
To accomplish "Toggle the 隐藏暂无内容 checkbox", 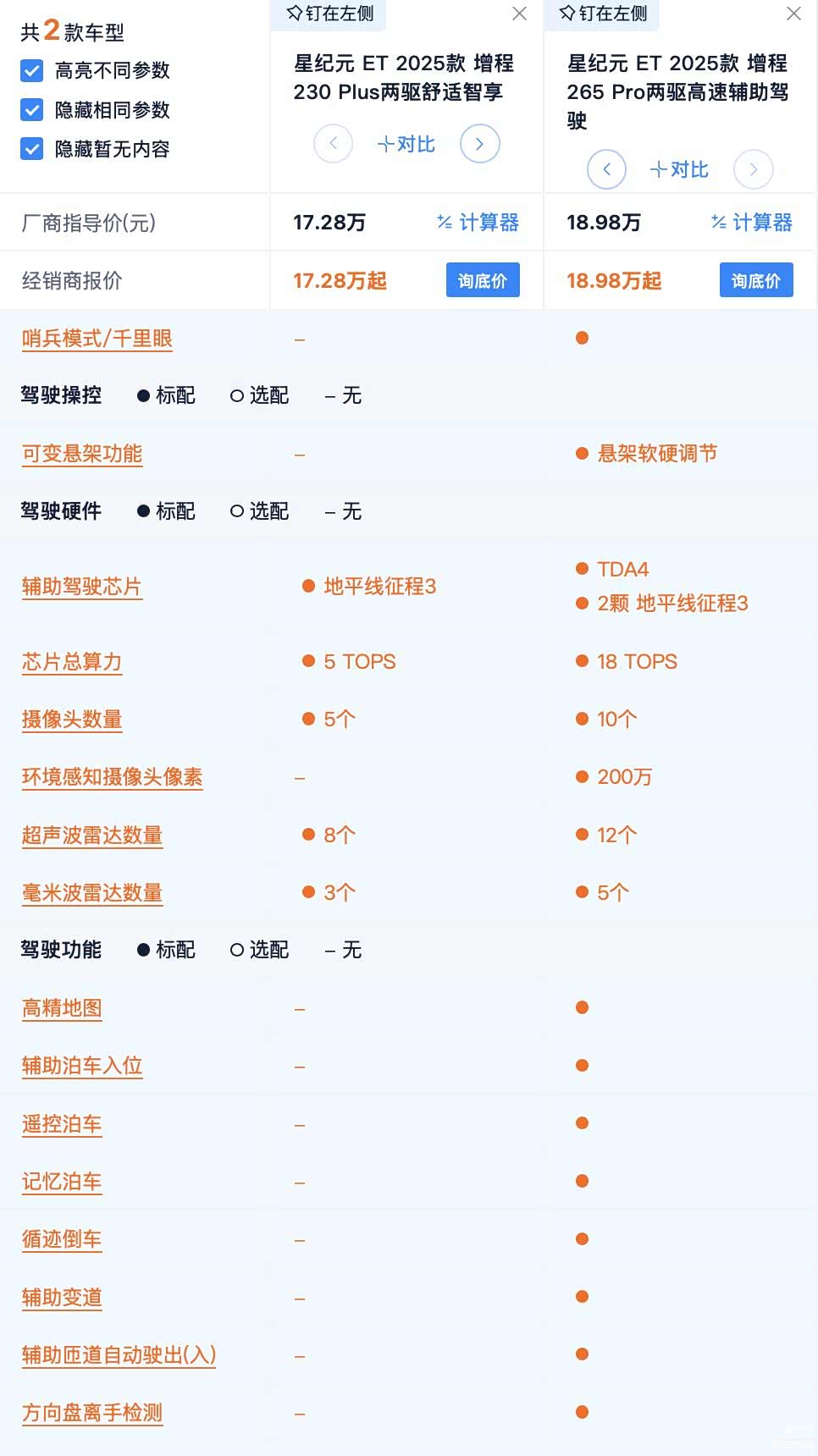I will 32,149.
